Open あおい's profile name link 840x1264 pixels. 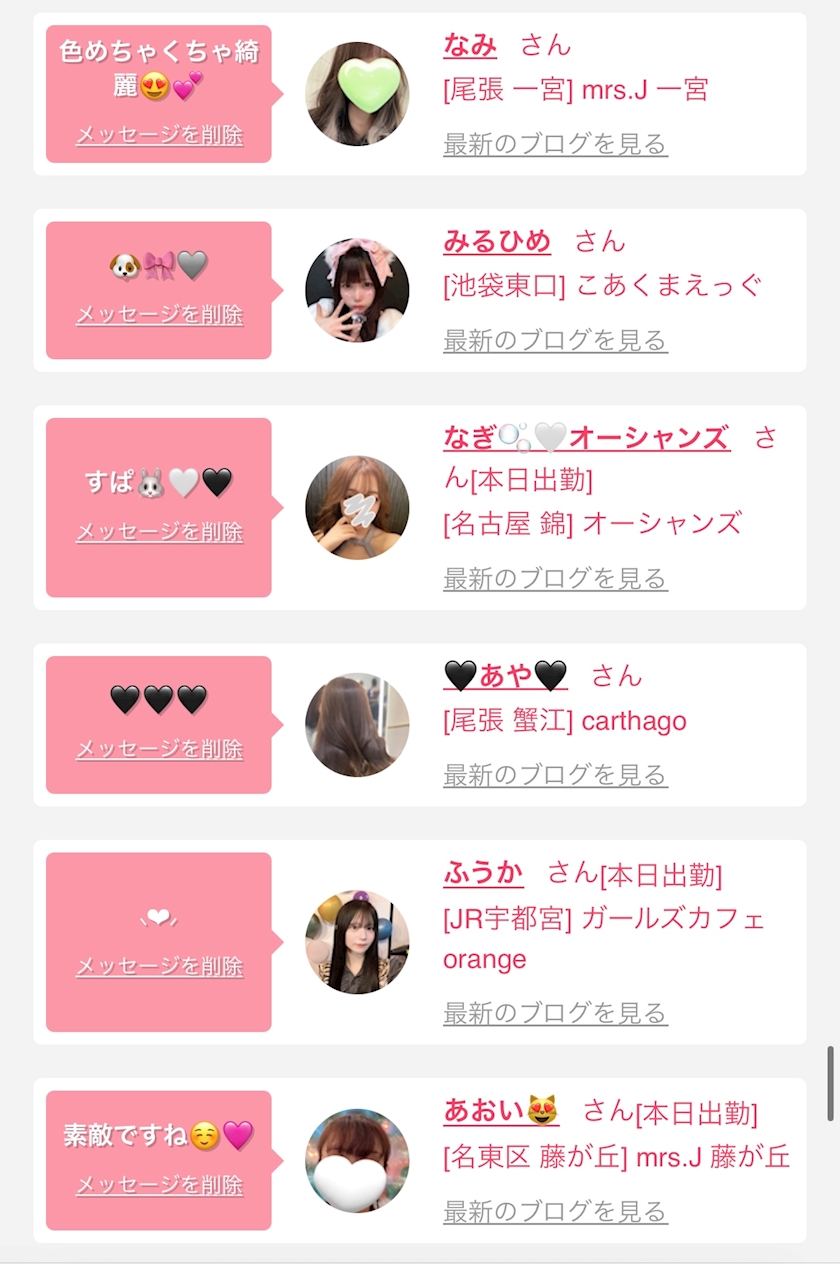[x=501, y=1111]
